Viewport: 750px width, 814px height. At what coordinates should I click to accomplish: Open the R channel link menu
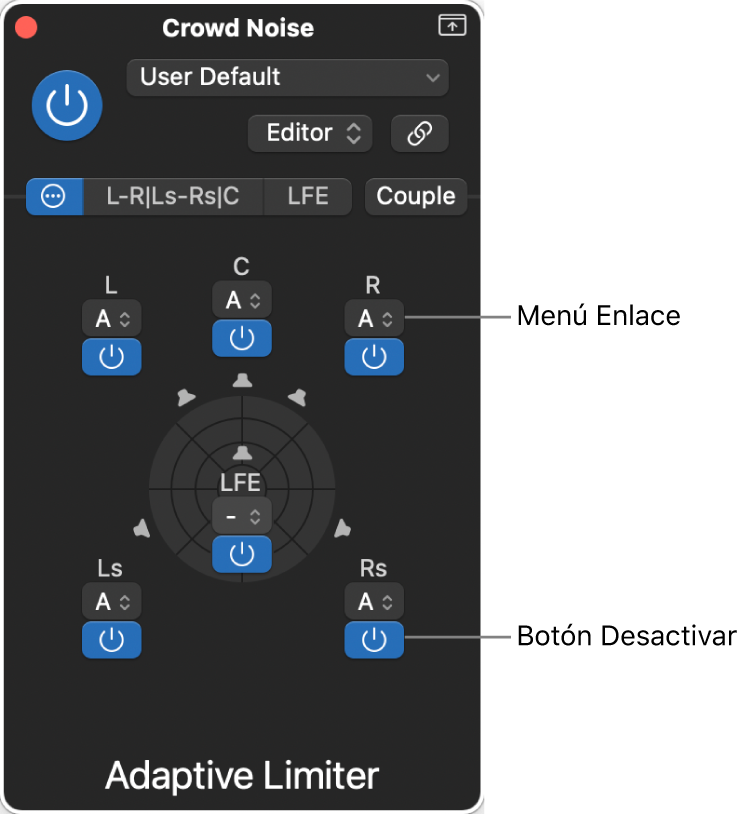point(374,320)
